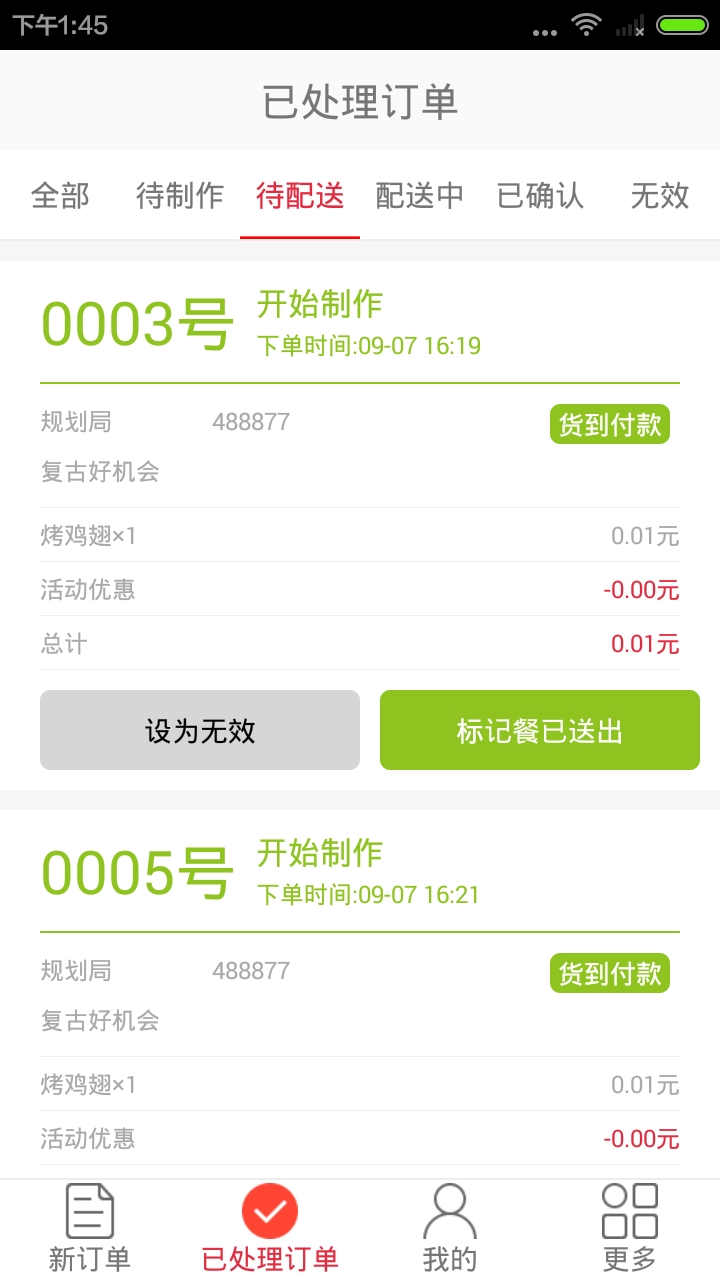Tap the 货到付款 badge on order 0005号
720x1280 pixels.
point(609,972)
